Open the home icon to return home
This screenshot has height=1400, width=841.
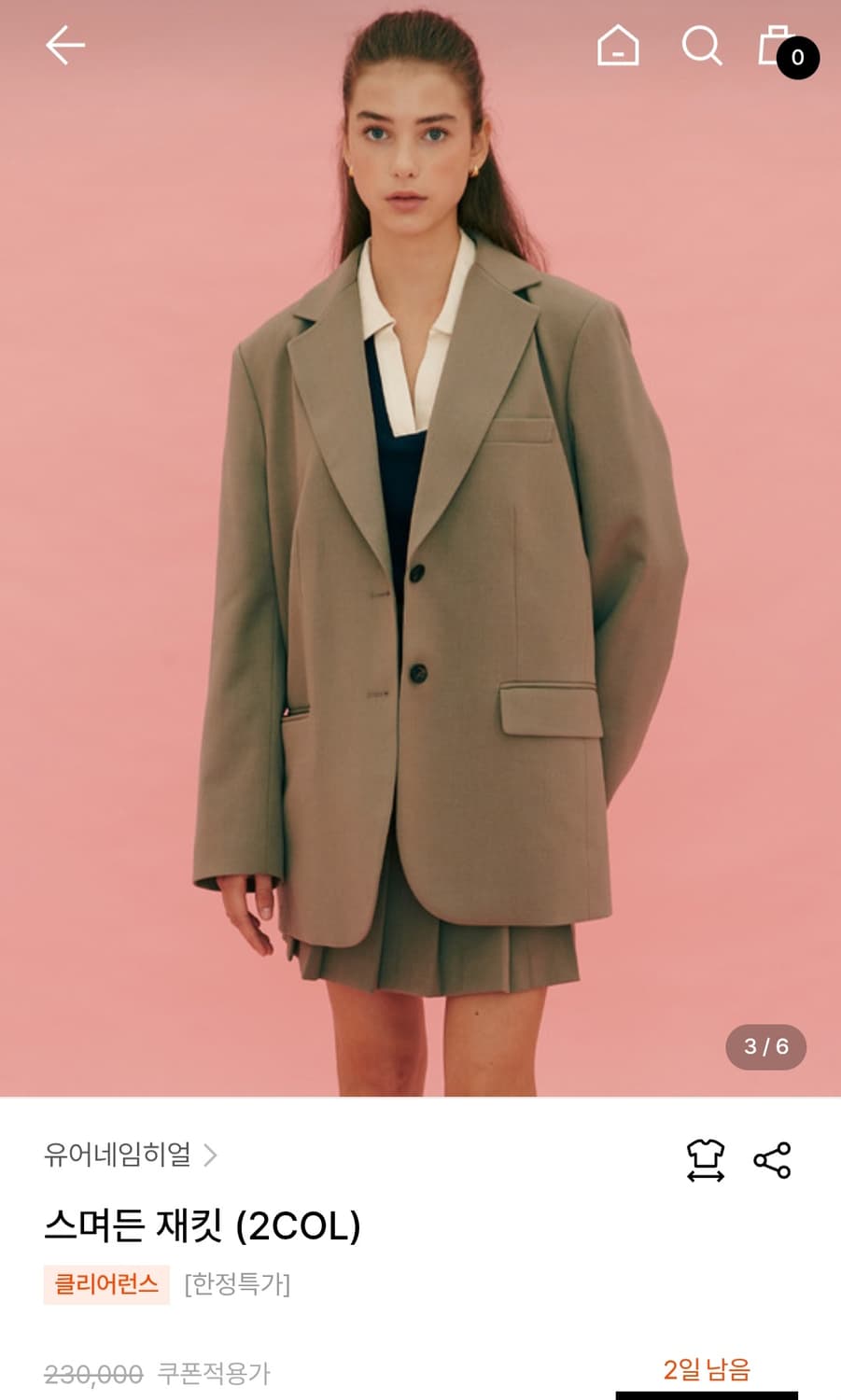[x=618, y=45]
